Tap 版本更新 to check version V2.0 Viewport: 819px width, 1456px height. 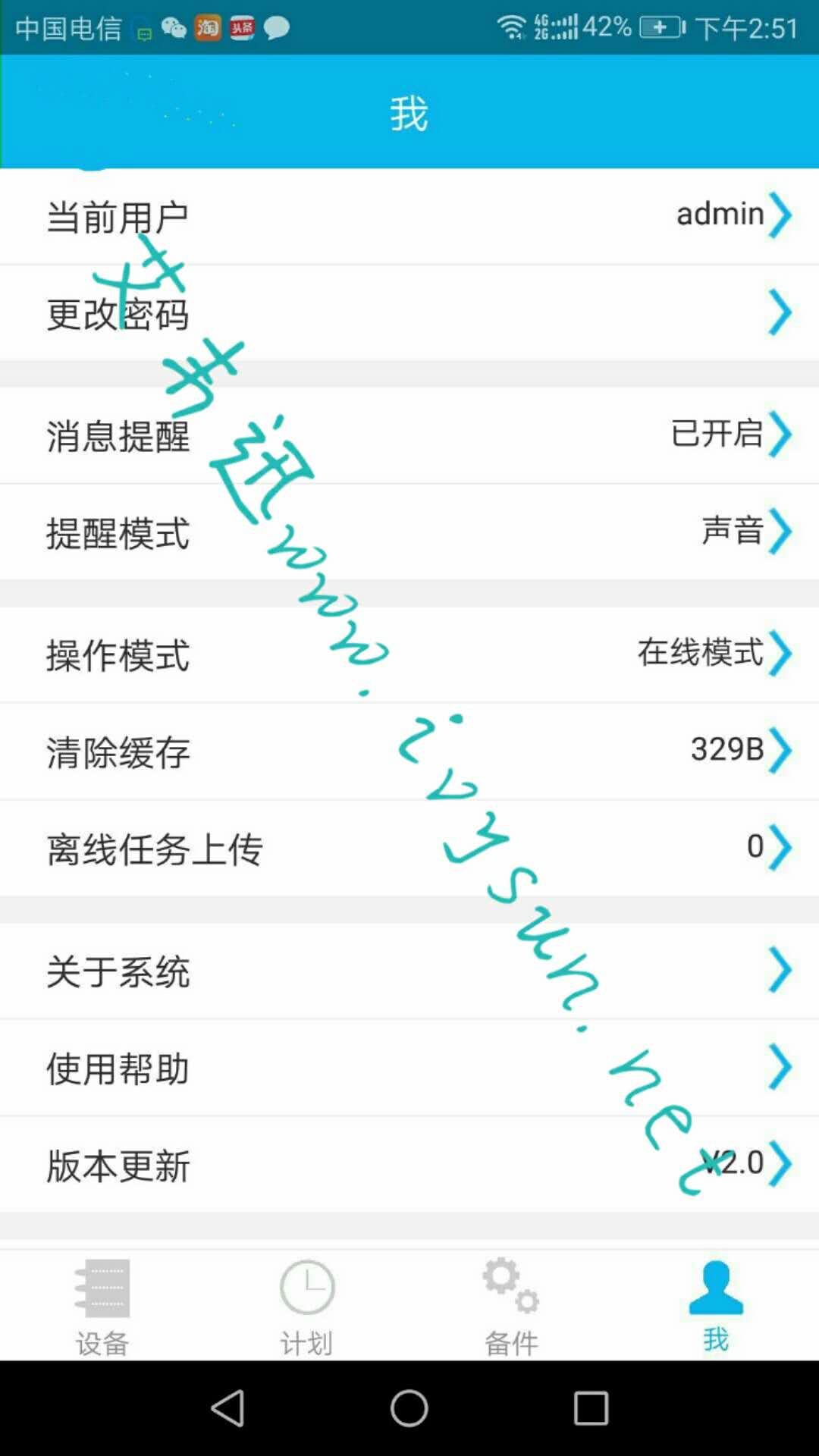point(409,1164)
